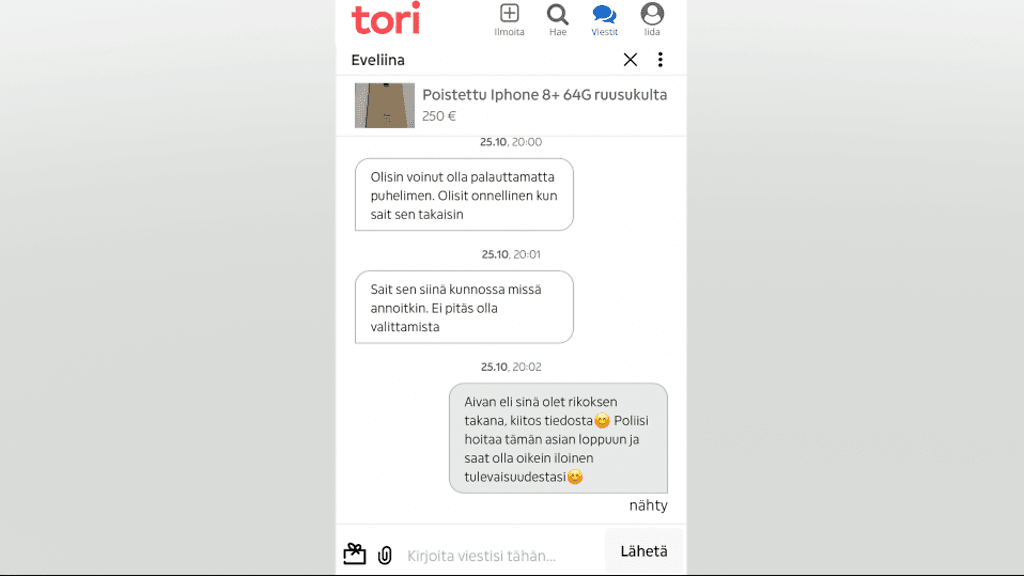Open the Iphone 8+ 64G listing card
The width and height of the screenshot is (1024, 576).
click(511, 105)
